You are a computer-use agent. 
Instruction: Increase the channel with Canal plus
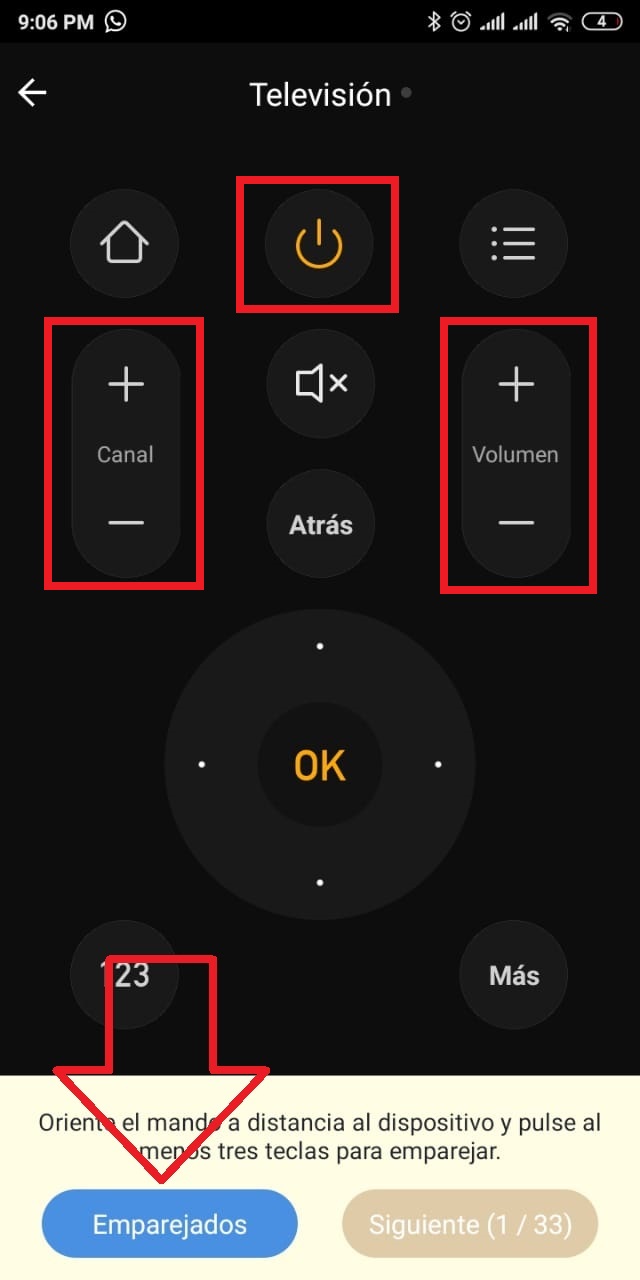pos(126,384)
